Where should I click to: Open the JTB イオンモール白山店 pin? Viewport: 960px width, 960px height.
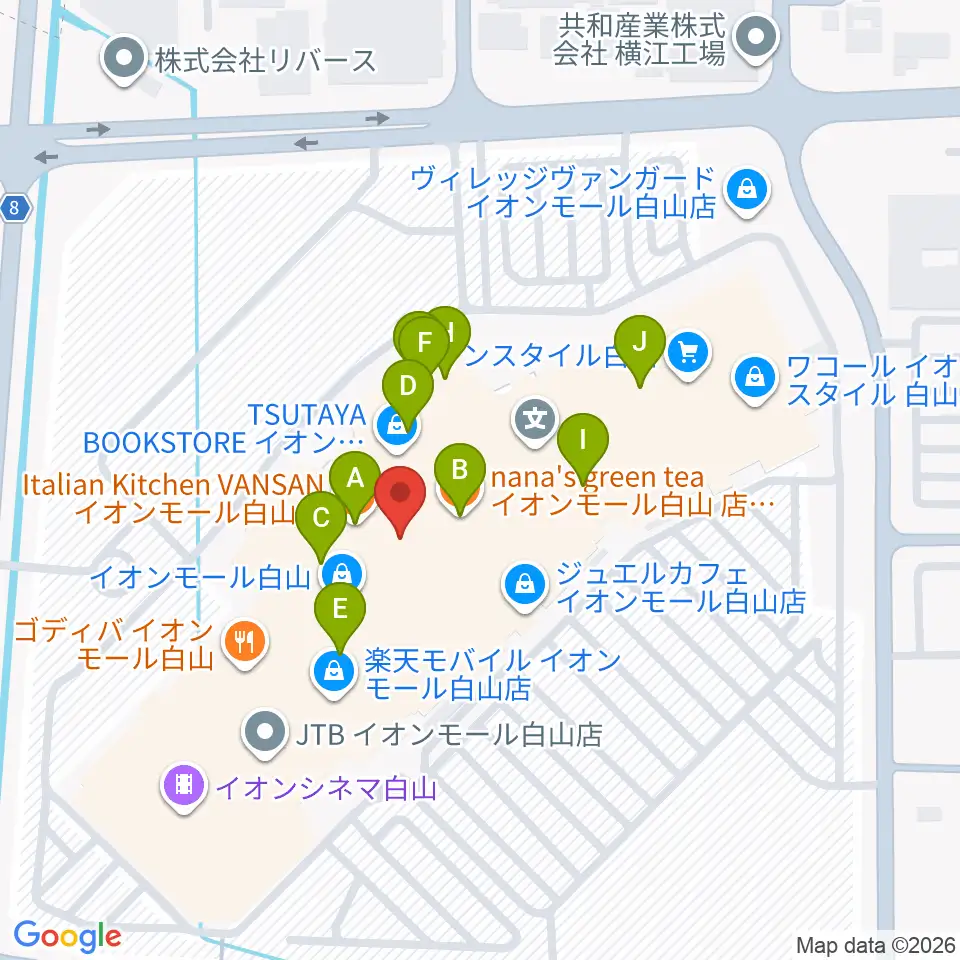265,732
